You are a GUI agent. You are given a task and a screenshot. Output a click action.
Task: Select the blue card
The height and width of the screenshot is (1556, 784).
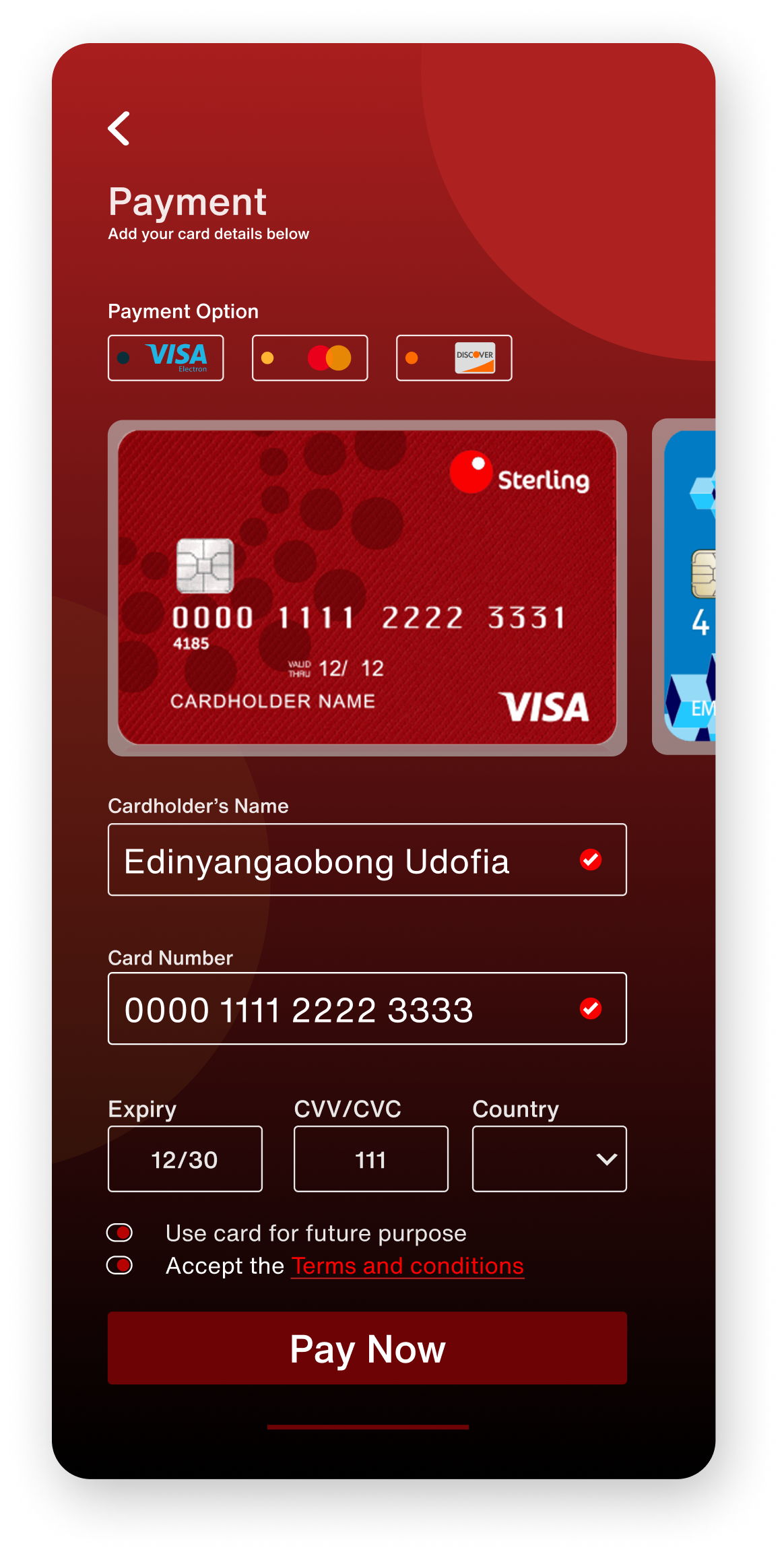(x=687, y=586)
